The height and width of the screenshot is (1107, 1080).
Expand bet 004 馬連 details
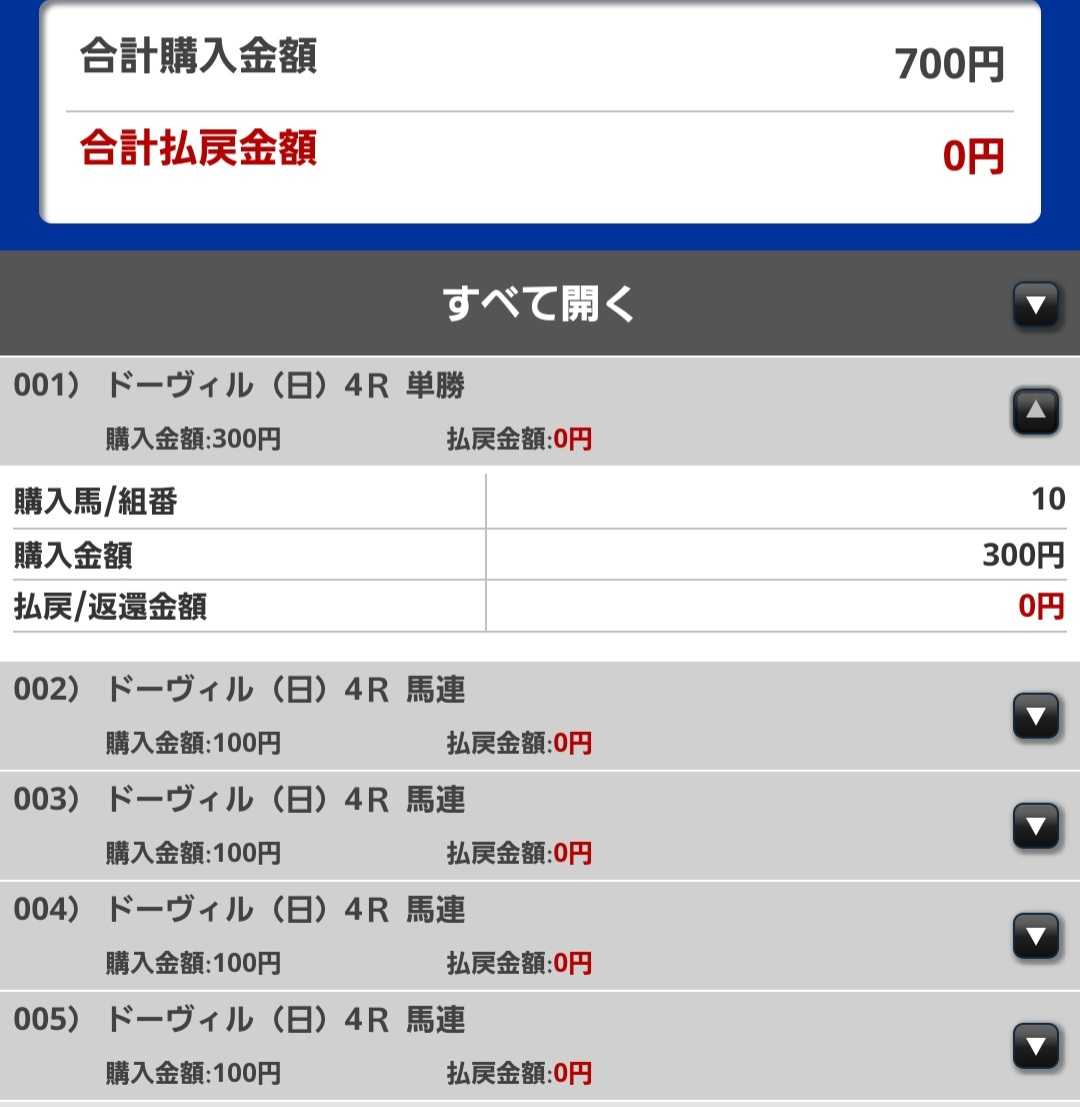(x=1035, y=936)
